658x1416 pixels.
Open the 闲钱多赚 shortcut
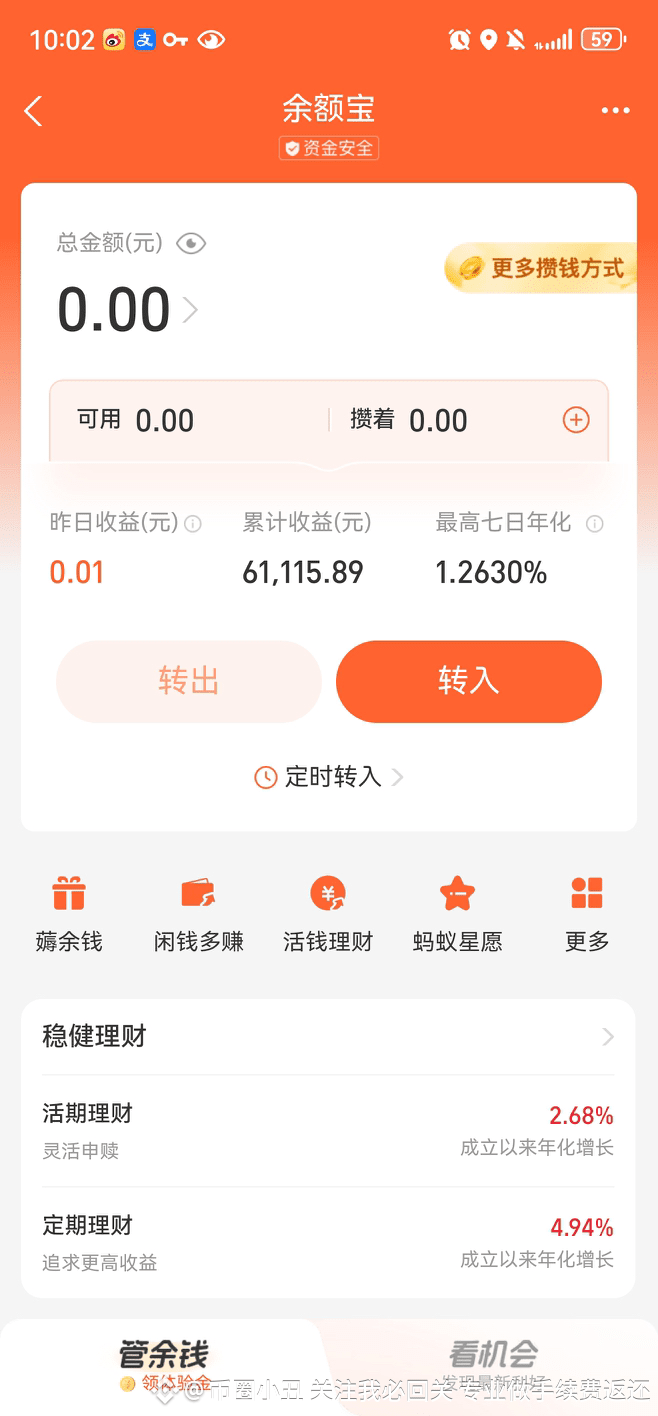(x=198, y=914)
